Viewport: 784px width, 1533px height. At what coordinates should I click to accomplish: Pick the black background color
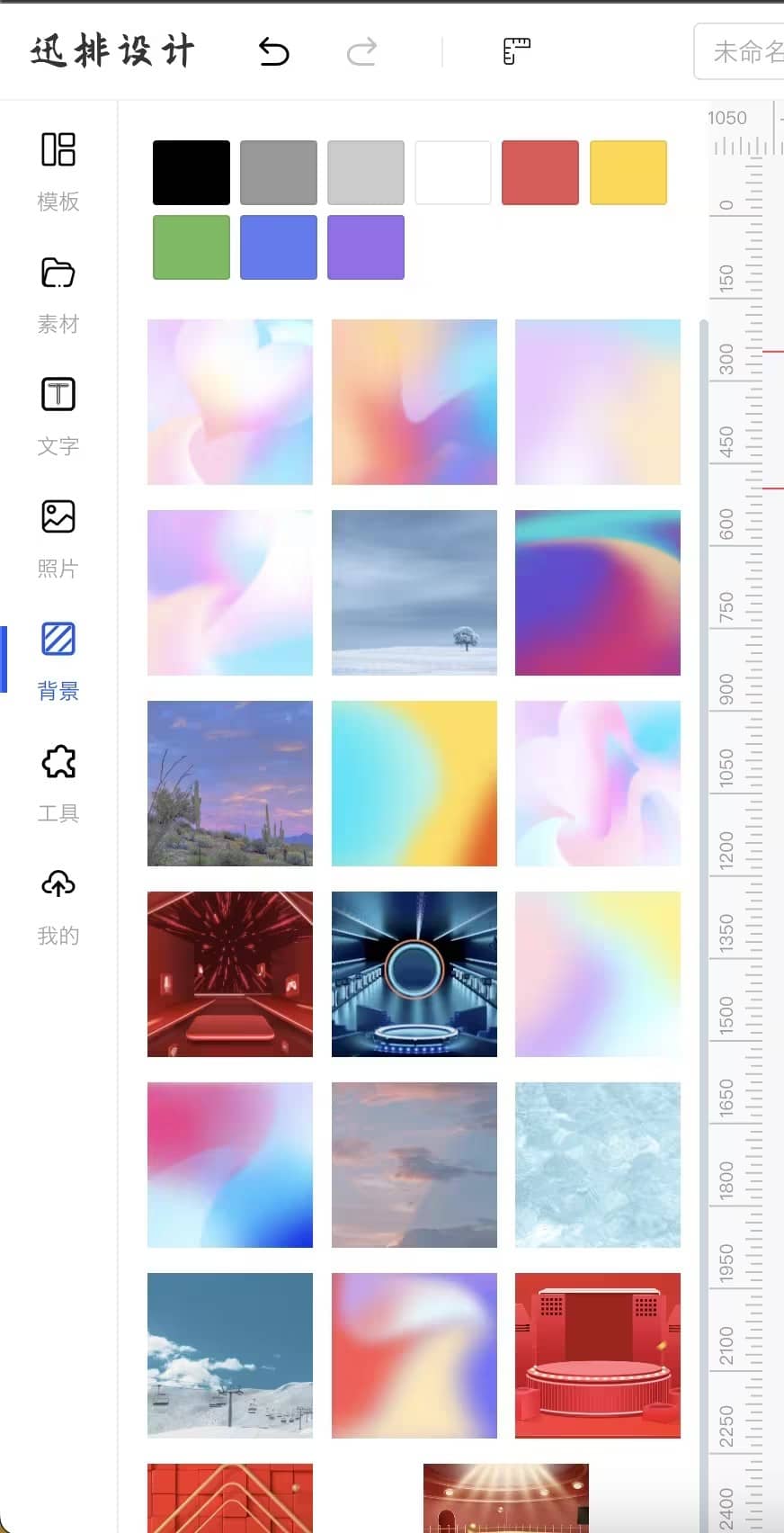[192, 173]
